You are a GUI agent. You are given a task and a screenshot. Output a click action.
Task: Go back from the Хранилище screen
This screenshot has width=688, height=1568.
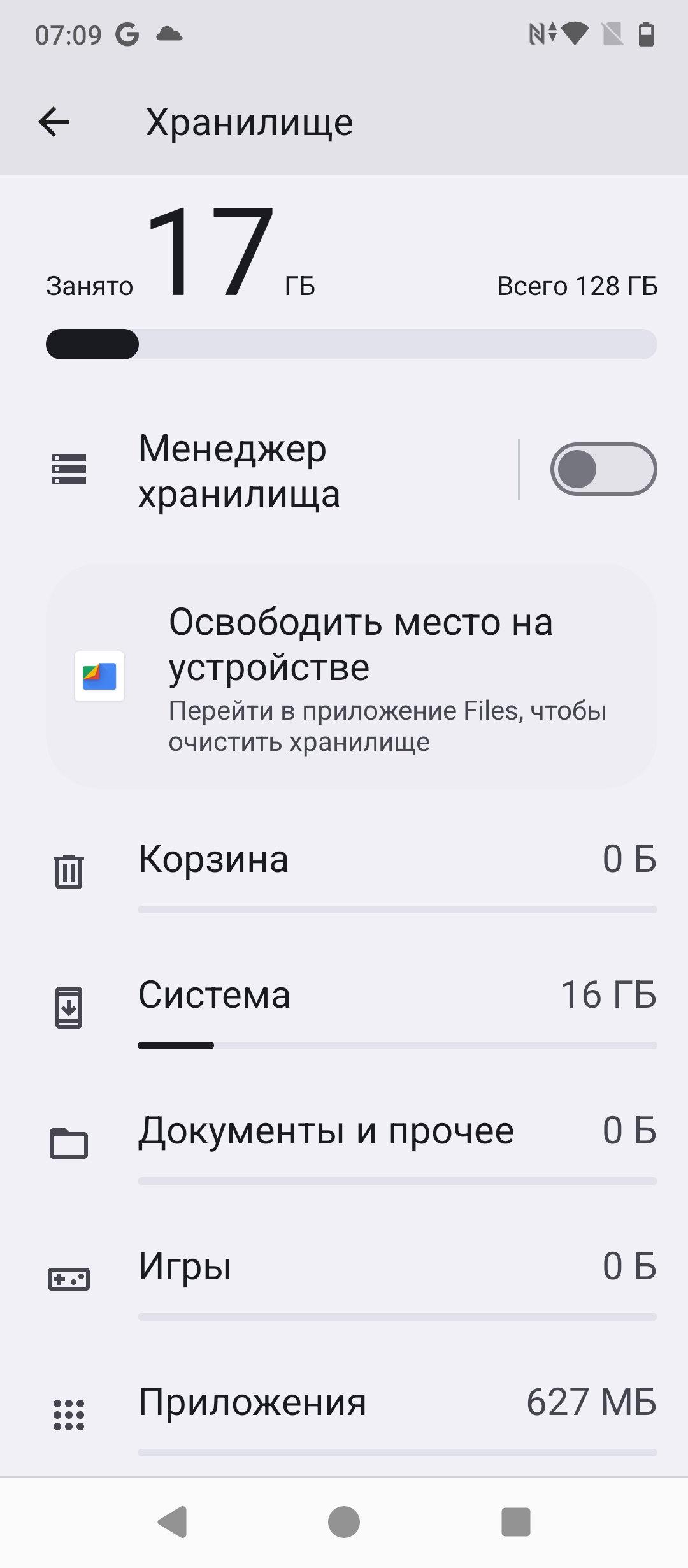(x=54, y=122)
